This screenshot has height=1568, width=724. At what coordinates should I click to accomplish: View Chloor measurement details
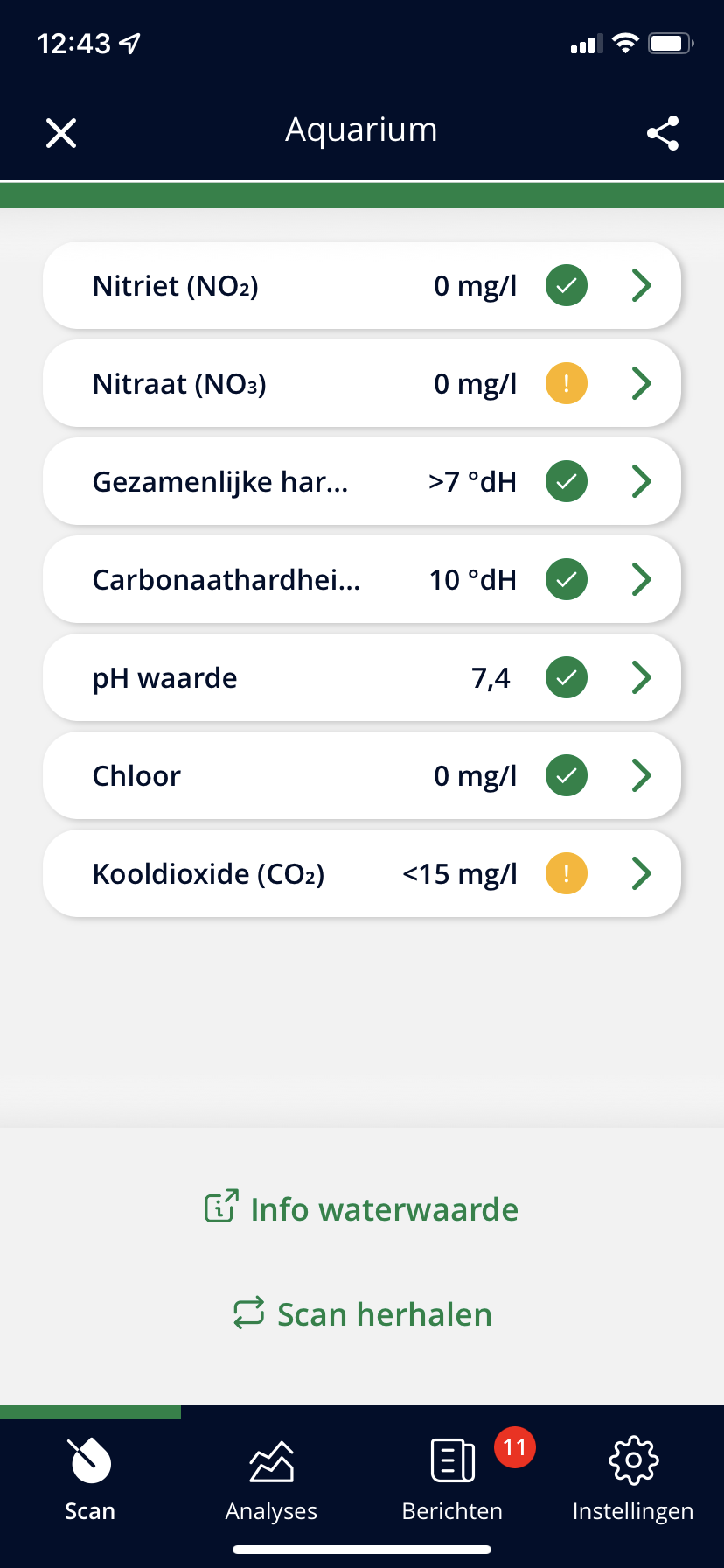click(x=361, y=775)
